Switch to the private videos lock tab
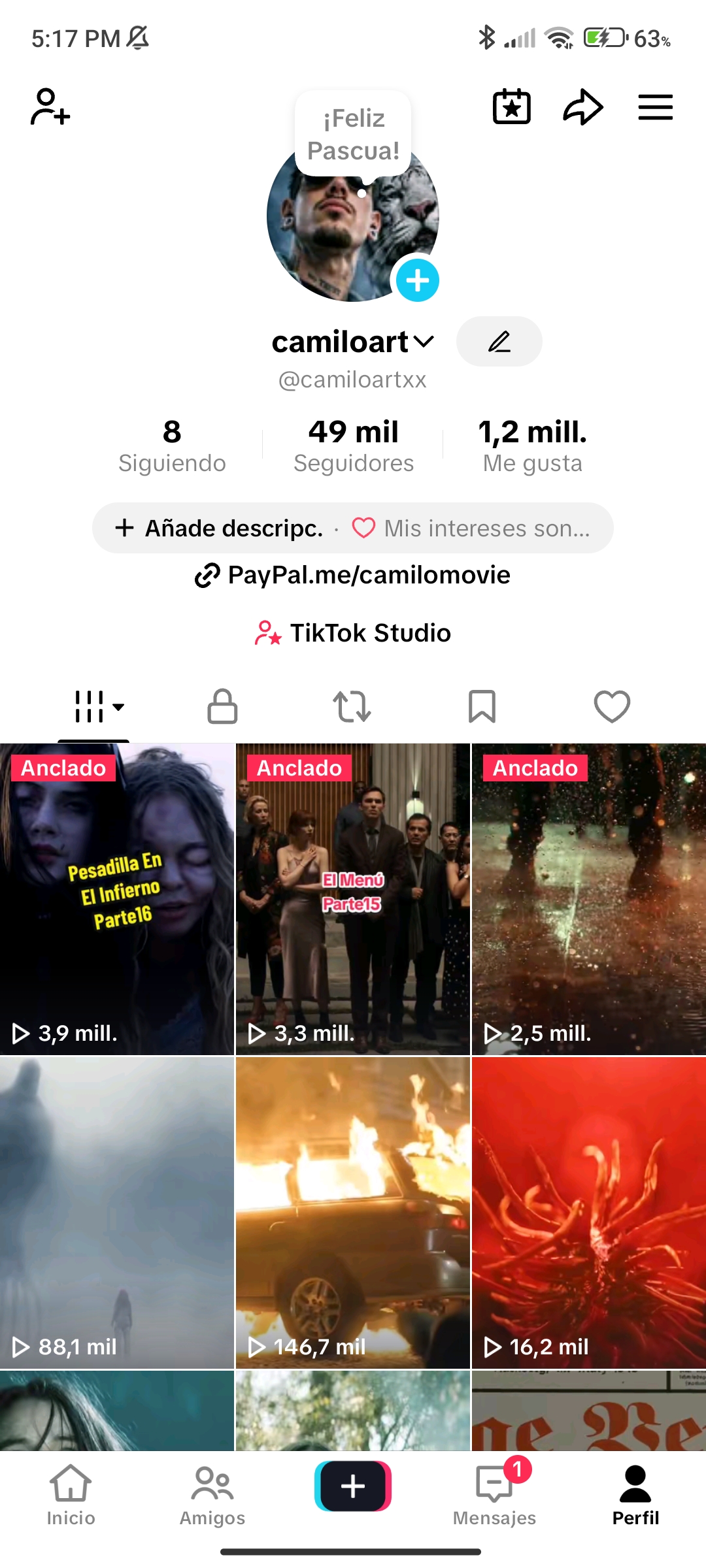The width and height of the screenshot is (706, 1568). tap(222, 707)
